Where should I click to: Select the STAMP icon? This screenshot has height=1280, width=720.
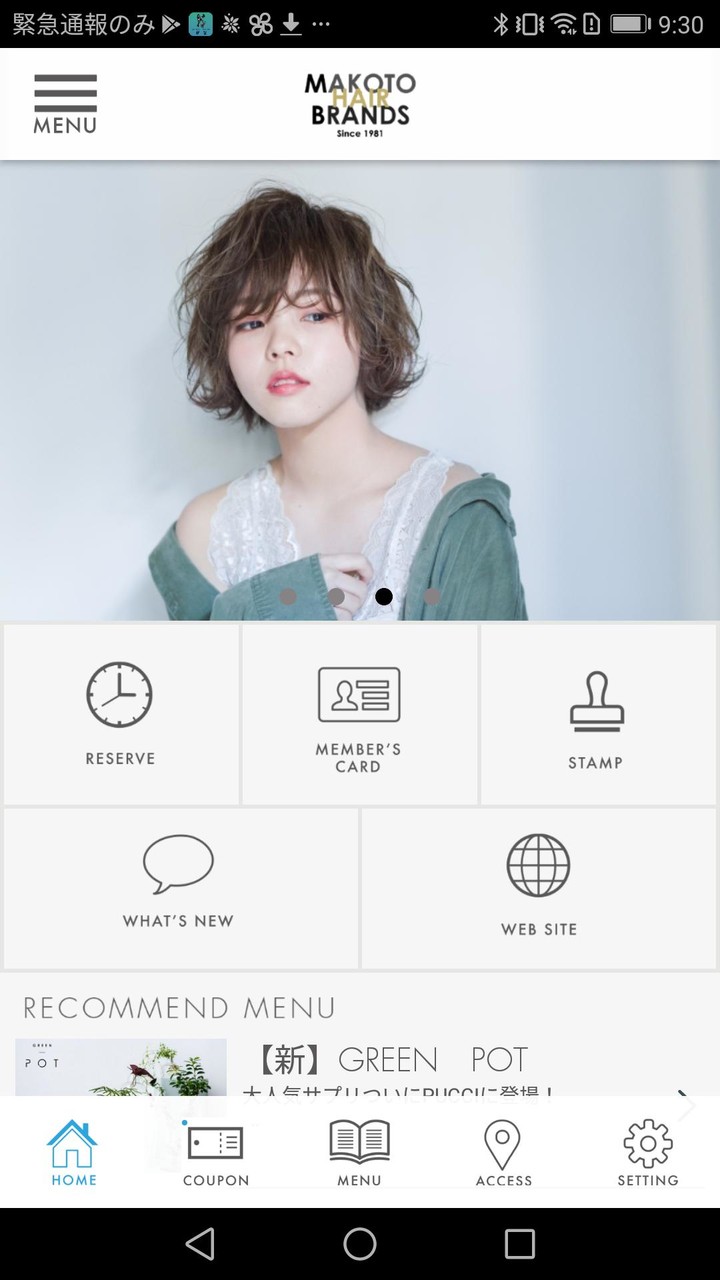[597, 700]
